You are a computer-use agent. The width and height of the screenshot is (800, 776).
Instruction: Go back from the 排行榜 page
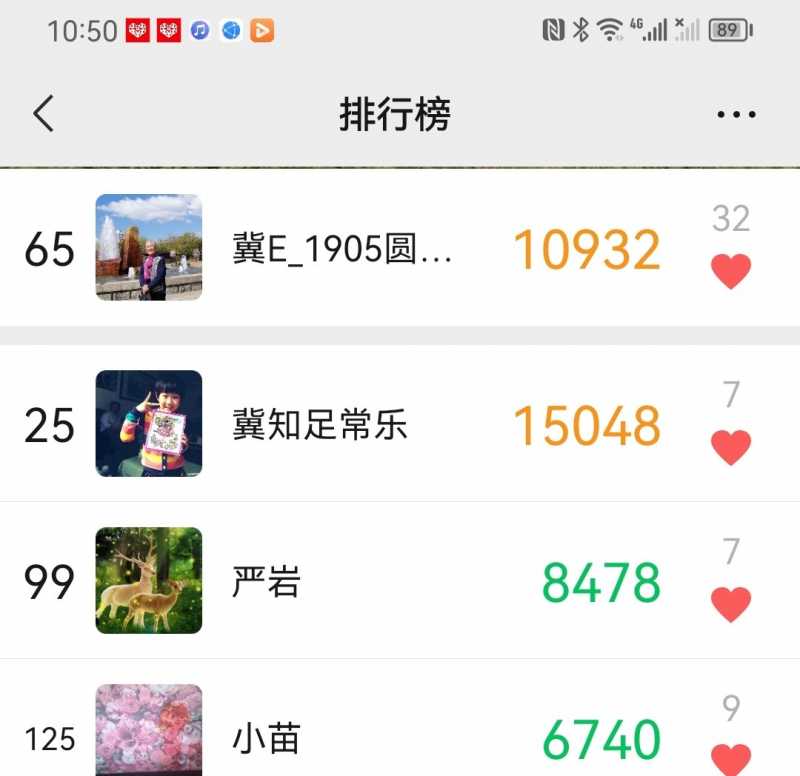[43, 114]
